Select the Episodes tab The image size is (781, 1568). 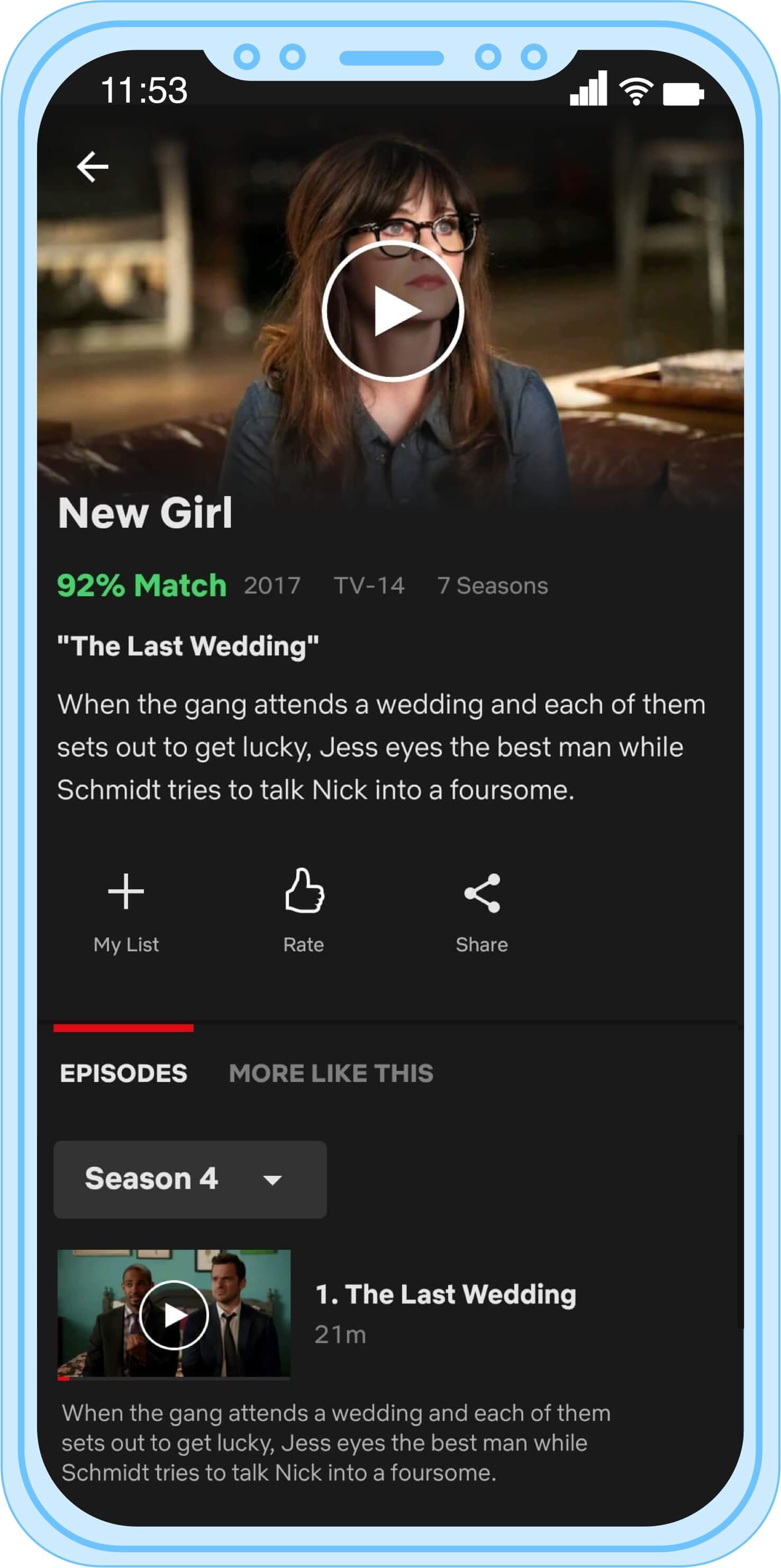(123, 1073)
